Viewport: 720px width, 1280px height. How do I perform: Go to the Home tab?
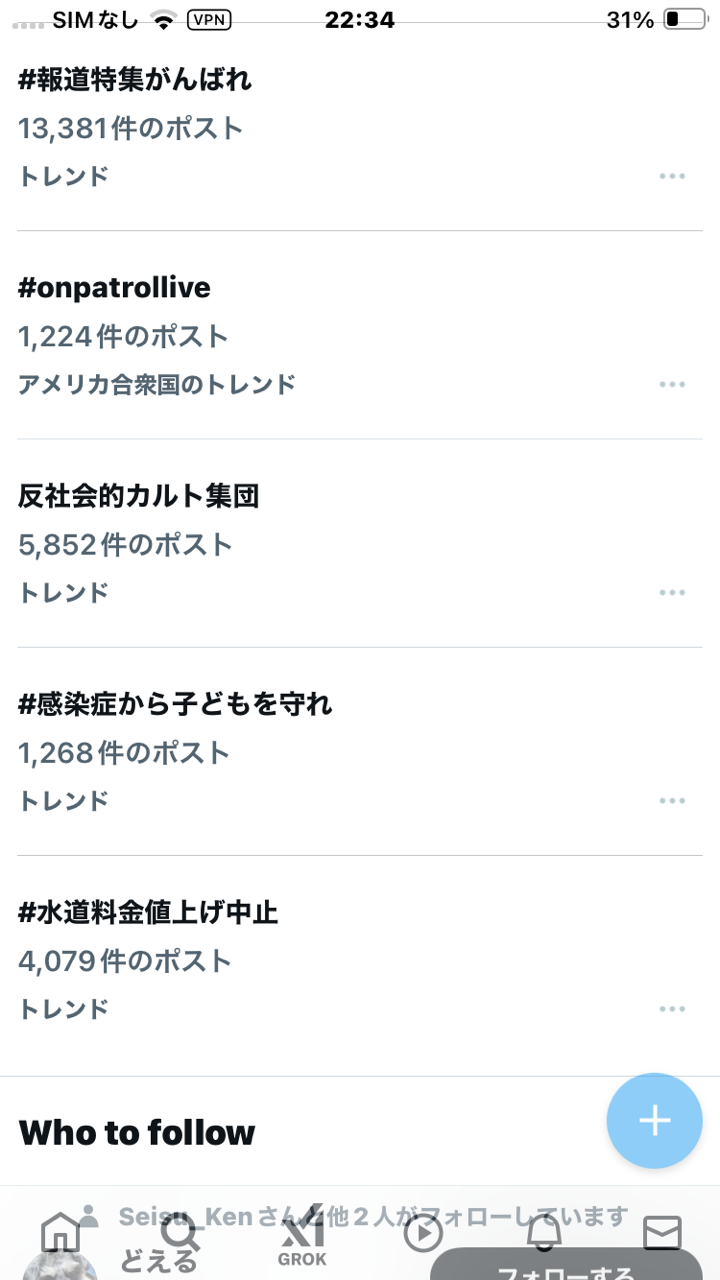click(60, 1233)
